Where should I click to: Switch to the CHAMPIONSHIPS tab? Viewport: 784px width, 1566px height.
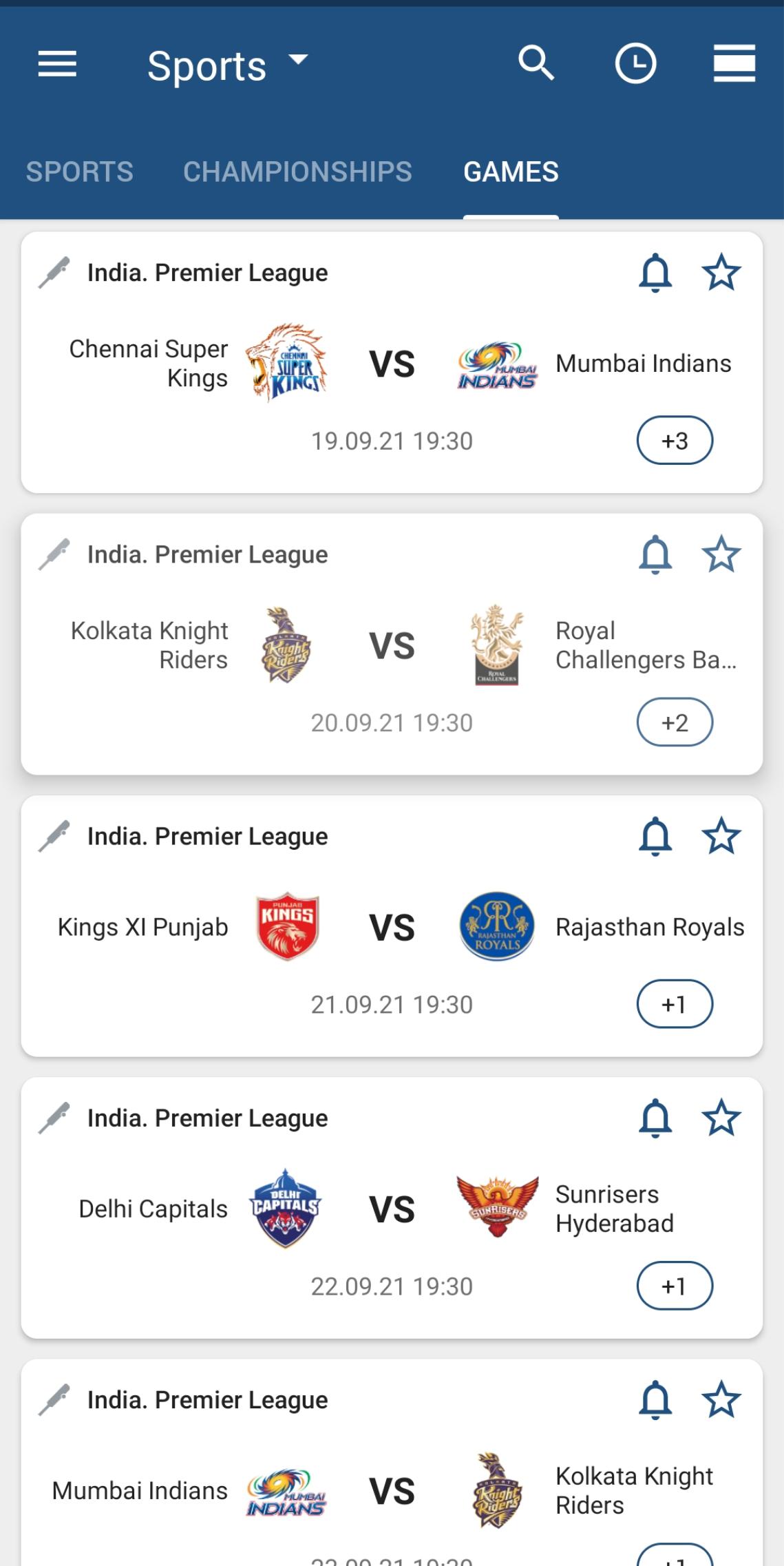pos(297,171)
